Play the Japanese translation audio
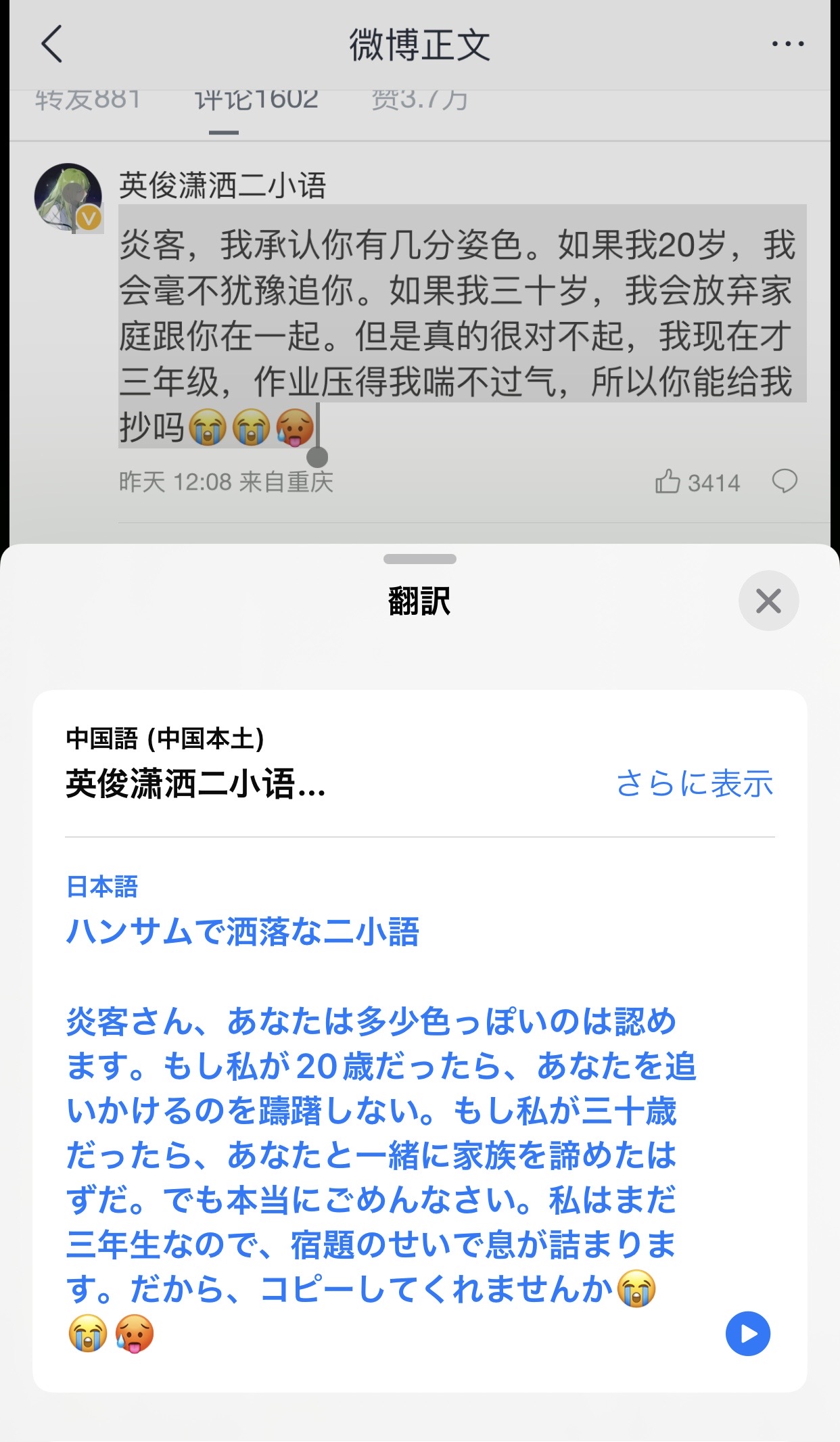Image resolution: width=840 pixels, height=1442 pixels. coord(747,1333)
